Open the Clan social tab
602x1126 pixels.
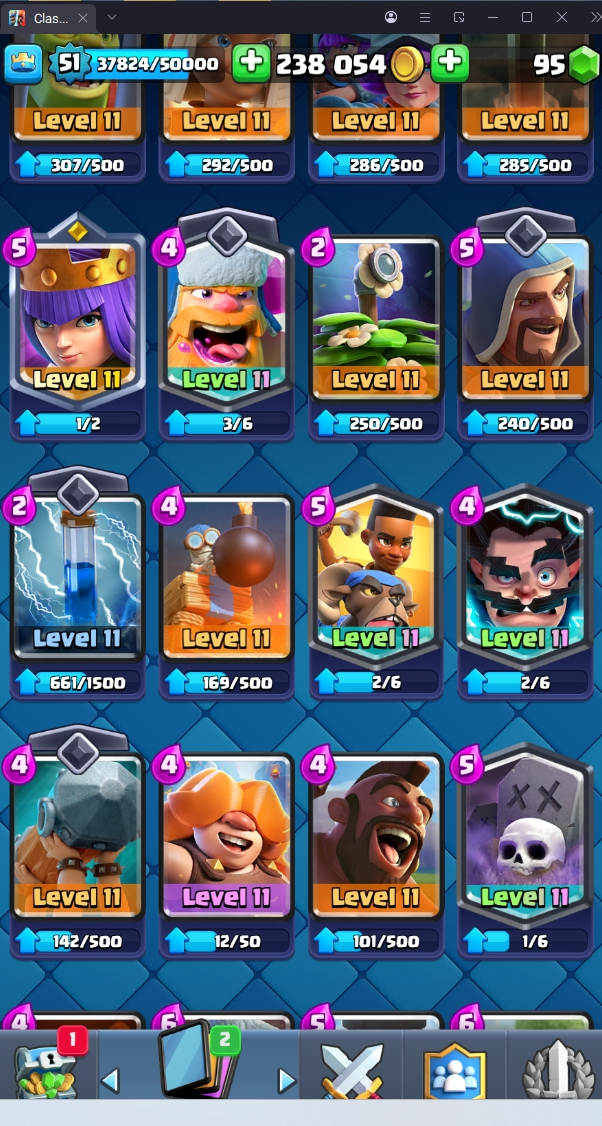pos(454,1070)
